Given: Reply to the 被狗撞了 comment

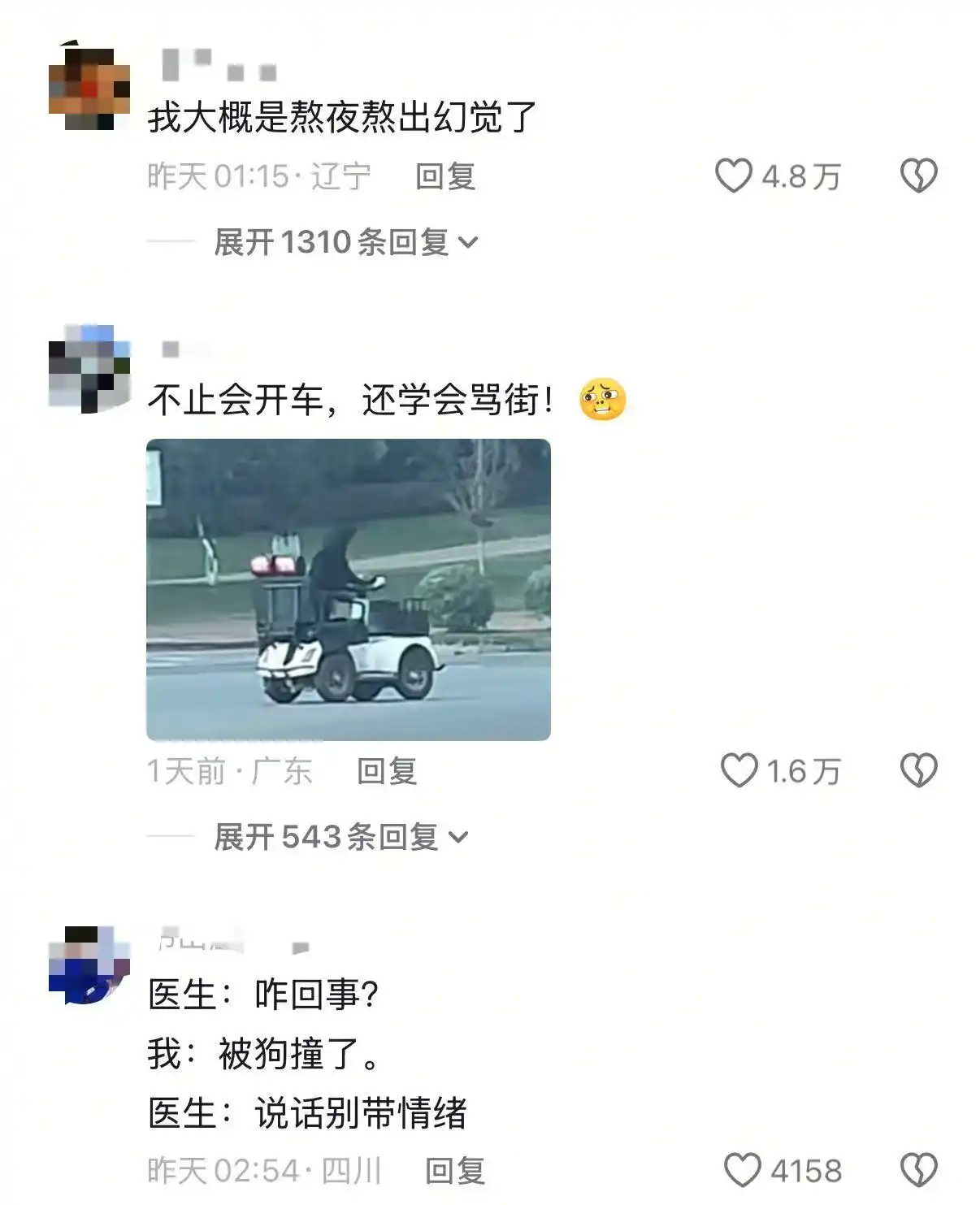Looking at the screenshot, I should coord(454,1171).
